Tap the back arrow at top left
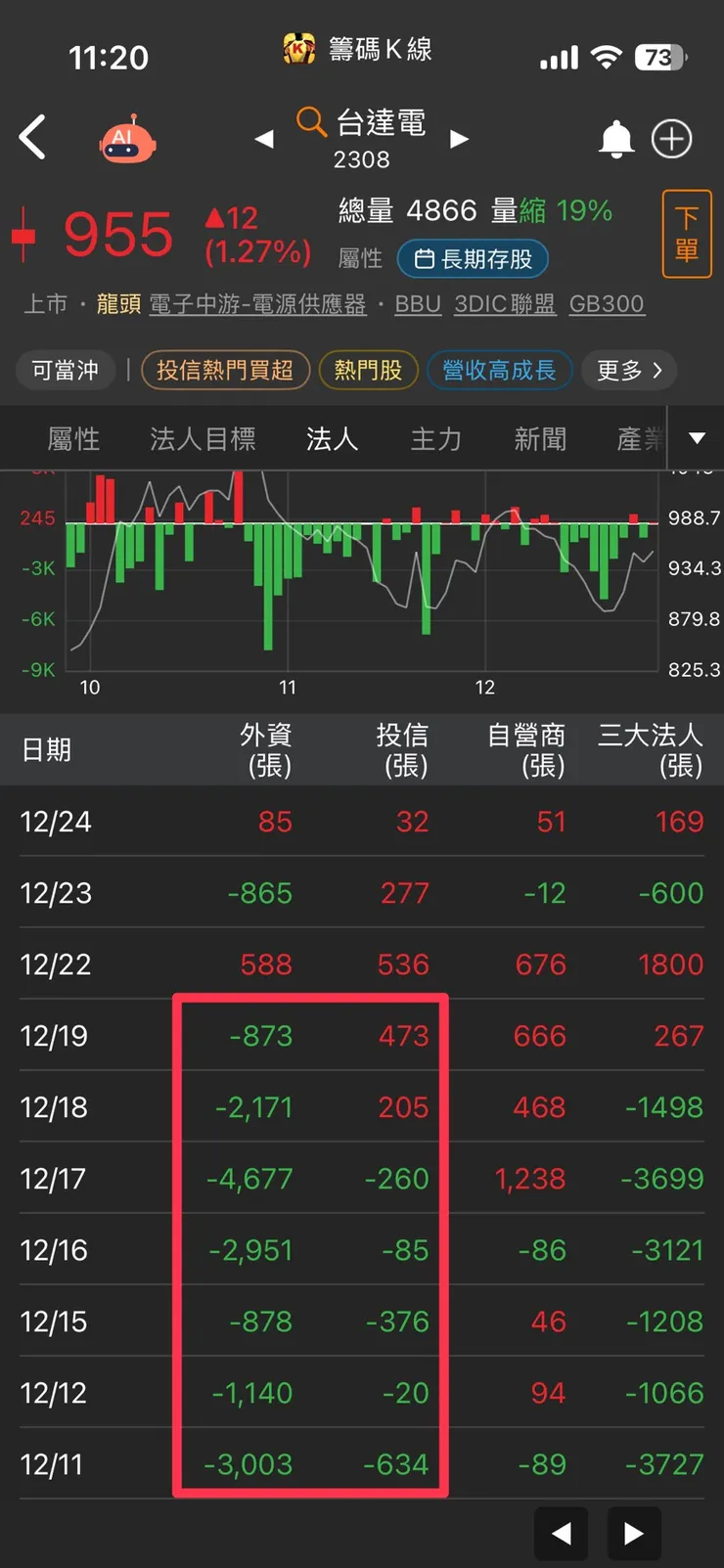This screenshot has width=724, height=1568. point(32,137)
